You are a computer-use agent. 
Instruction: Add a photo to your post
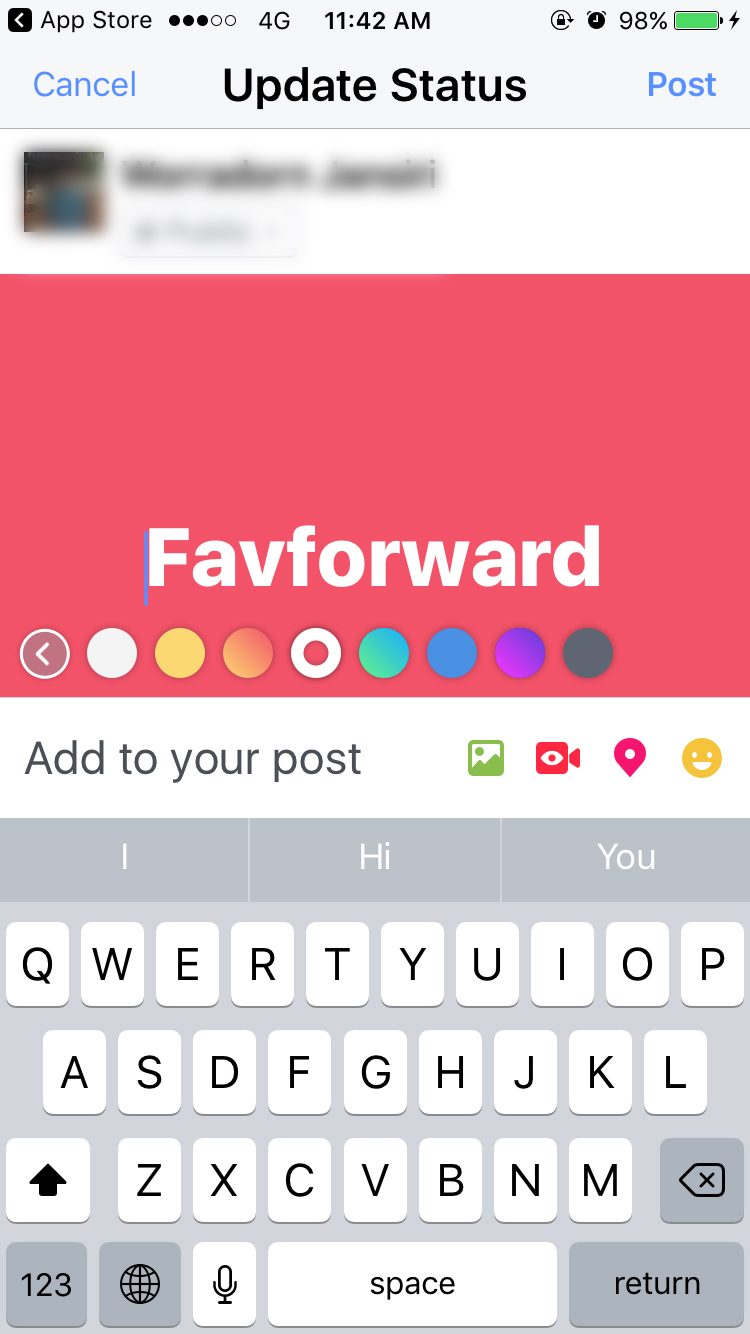point(486,758)
